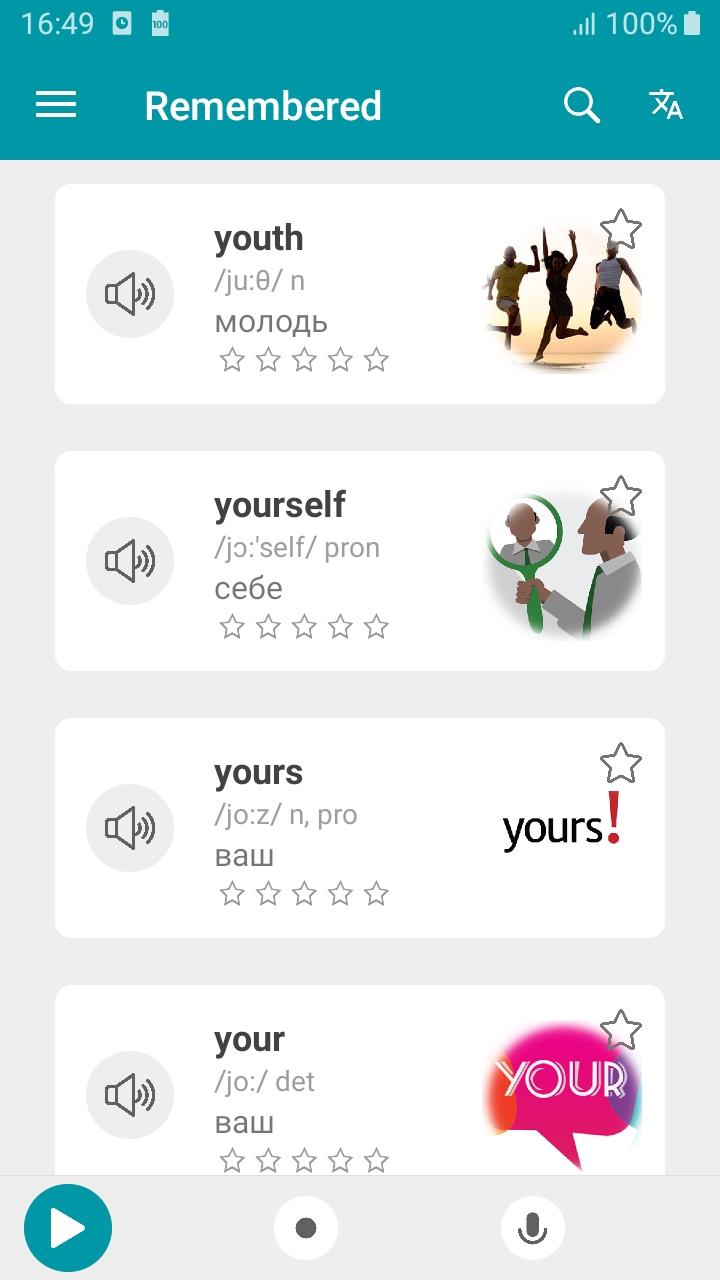Mark the your card with a star
The image size is (720, 1280).
623,1028
